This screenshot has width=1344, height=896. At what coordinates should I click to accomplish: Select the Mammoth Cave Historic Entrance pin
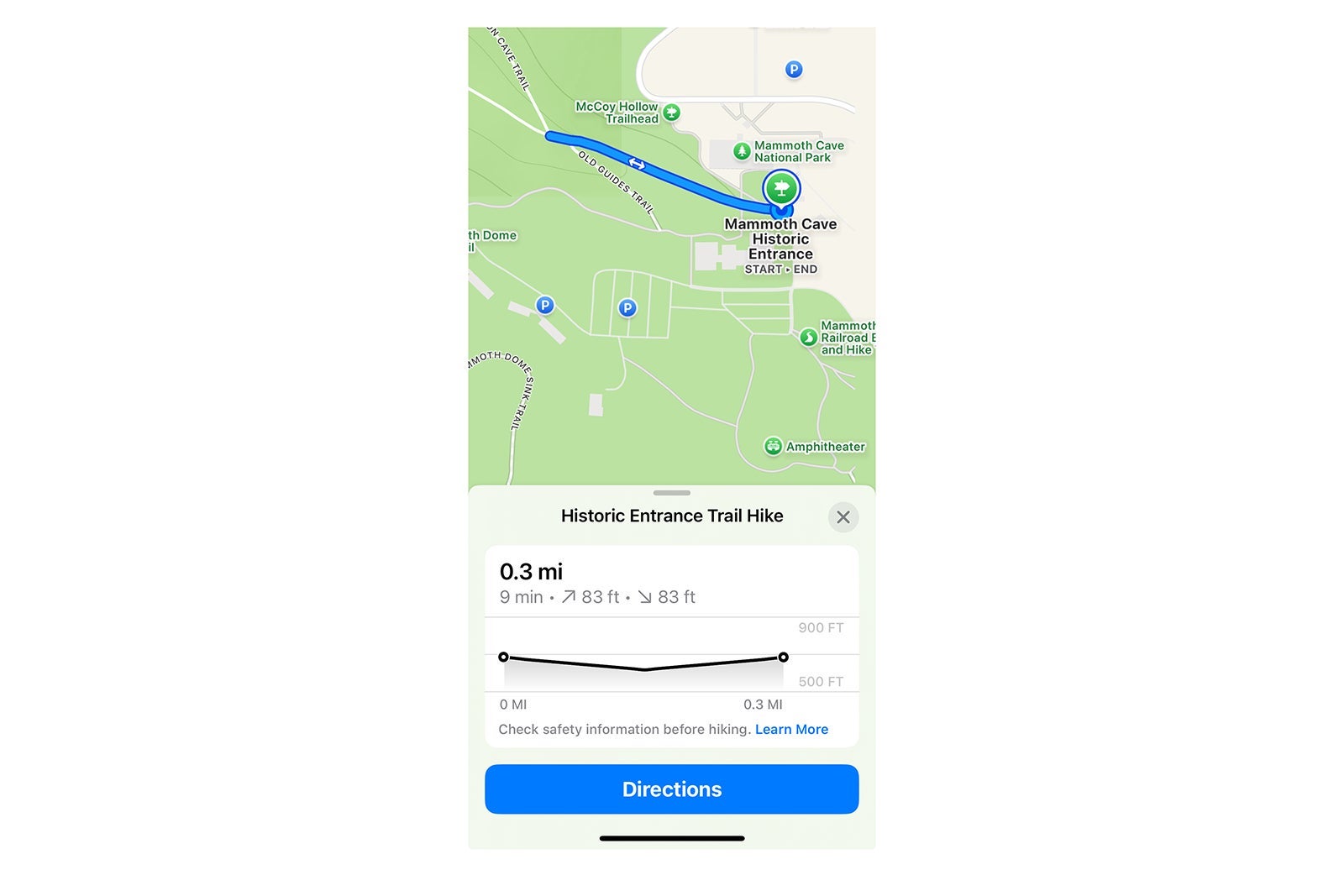tap(781, 189)
